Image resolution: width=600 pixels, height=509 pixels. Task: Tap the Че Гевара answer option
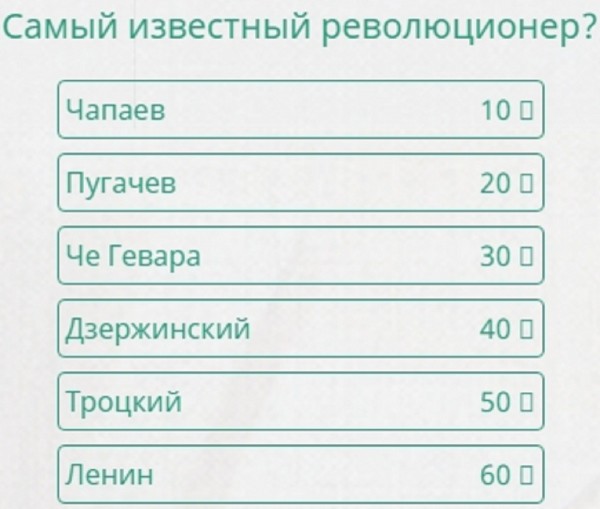pyautogui.click(x=300, y=256)
